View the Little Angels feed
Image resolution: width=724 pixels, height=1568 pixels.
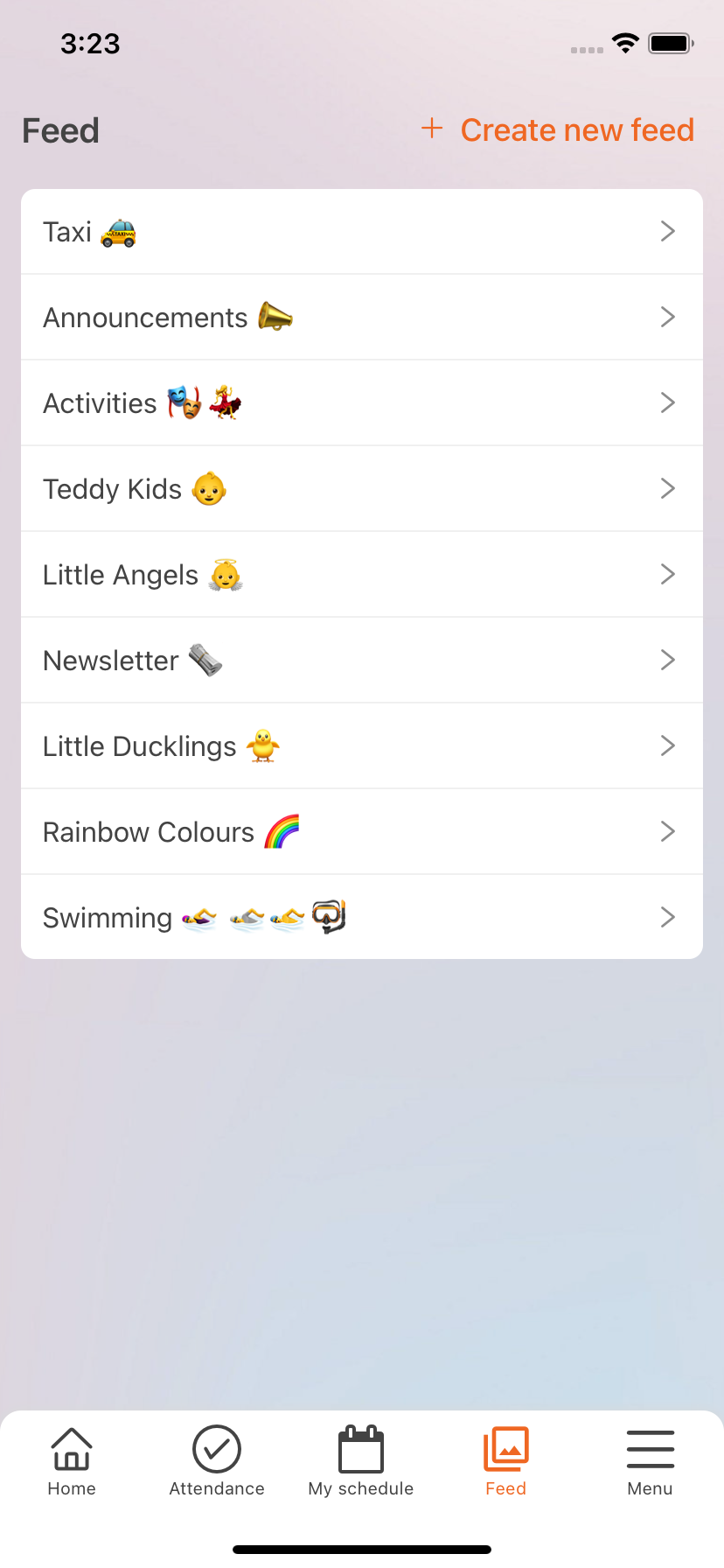(361, 575)
